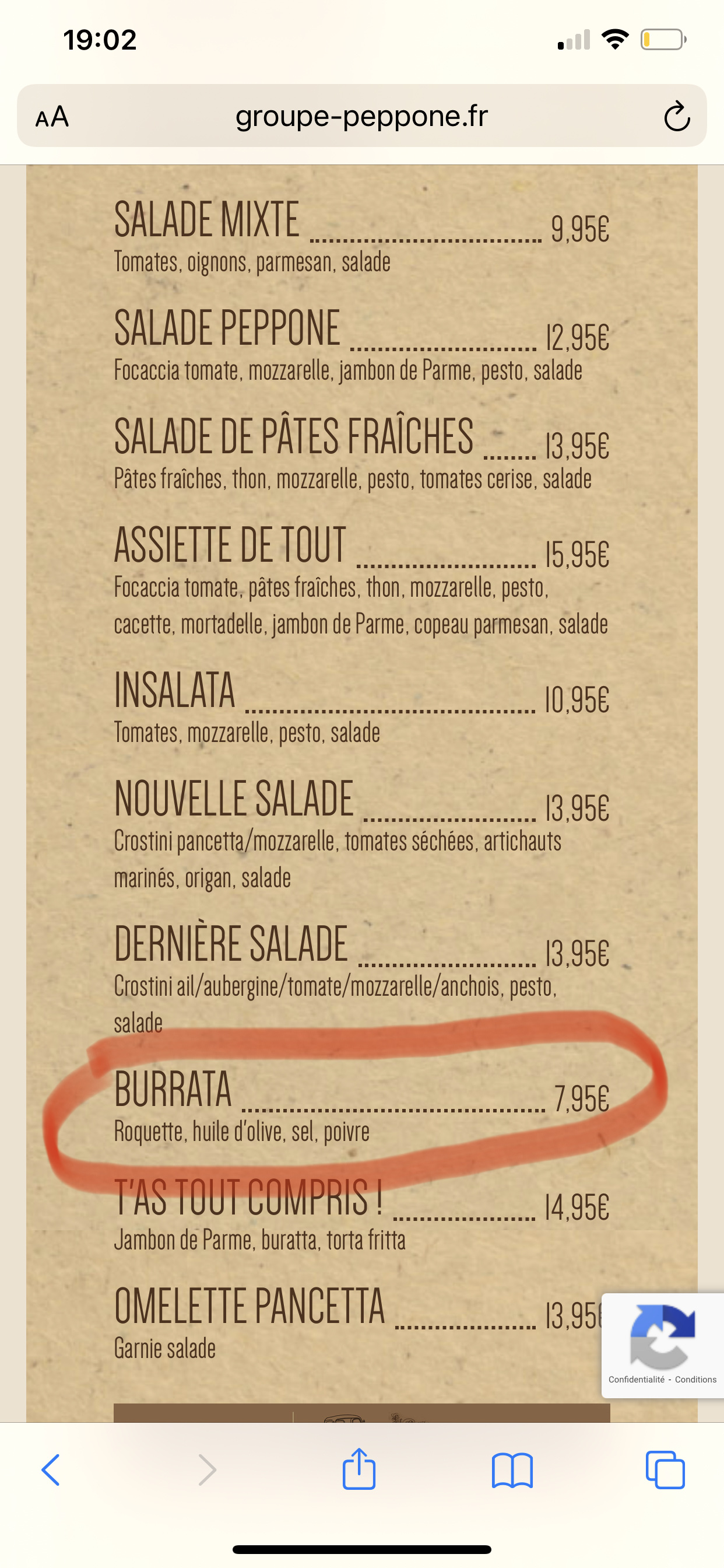
Task: Go back to the previous page
Action: coord(51,1470)
